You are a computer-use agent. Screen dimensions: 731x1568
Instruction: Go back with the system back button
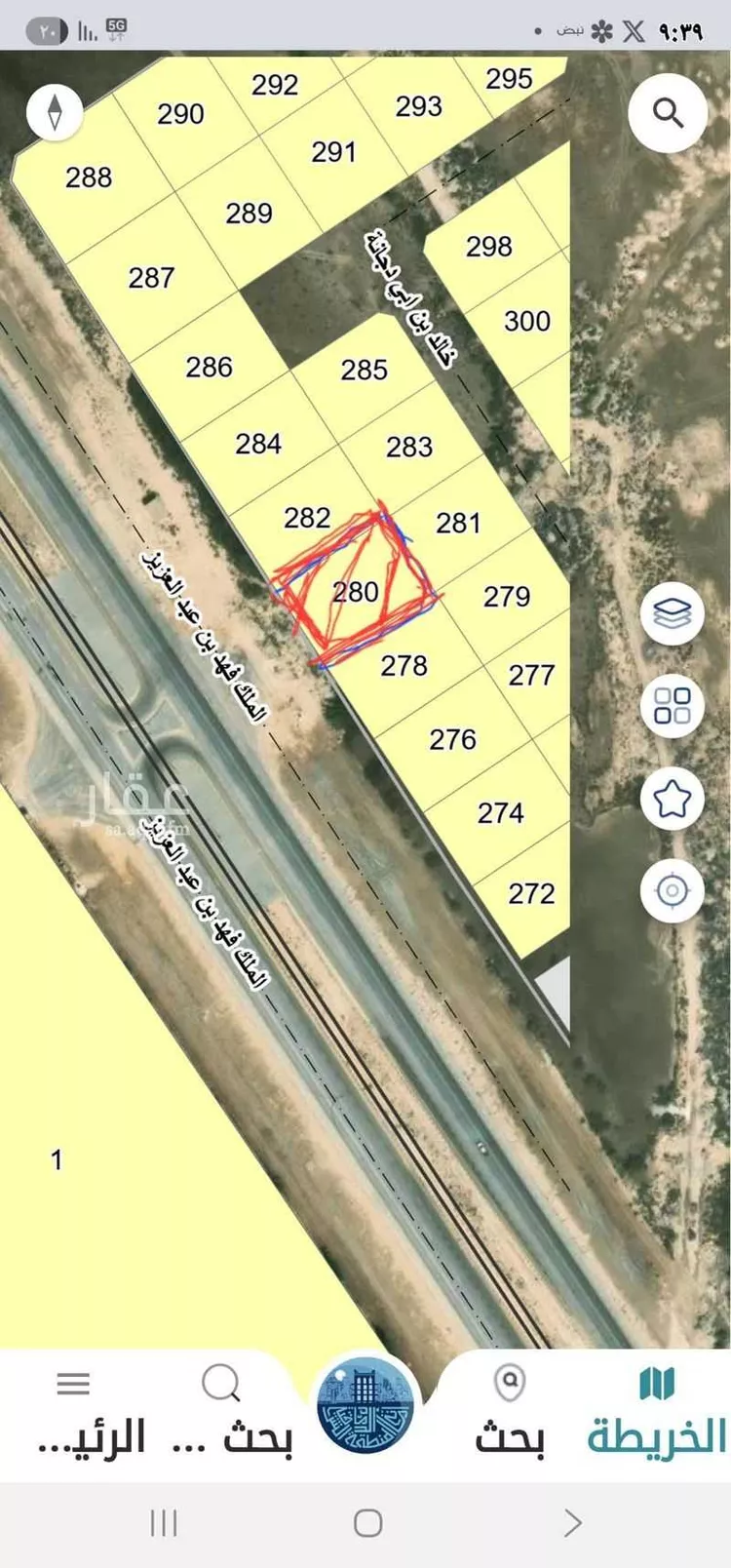point(573,1522)
